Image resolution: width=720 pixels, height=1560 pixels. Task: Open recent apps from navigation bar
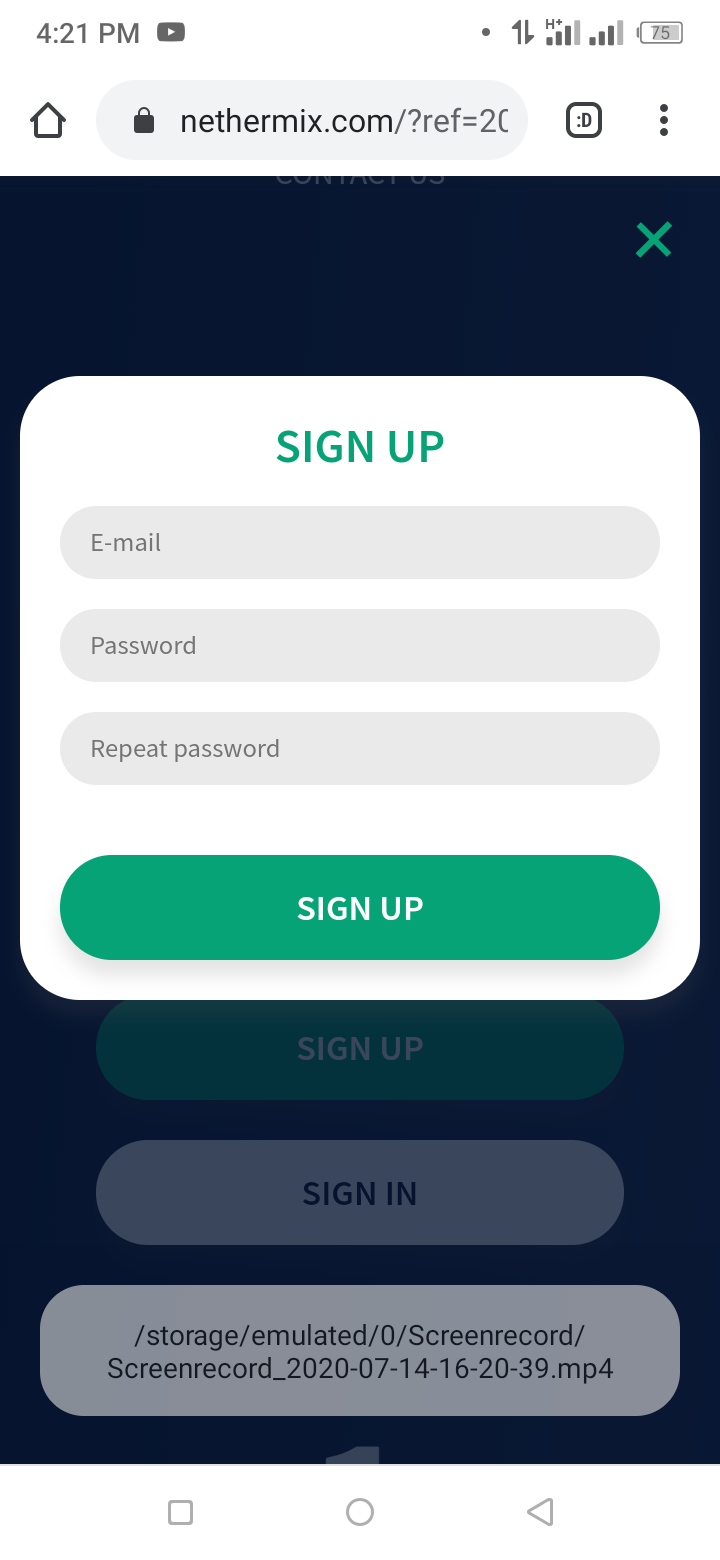[180, 1511]
